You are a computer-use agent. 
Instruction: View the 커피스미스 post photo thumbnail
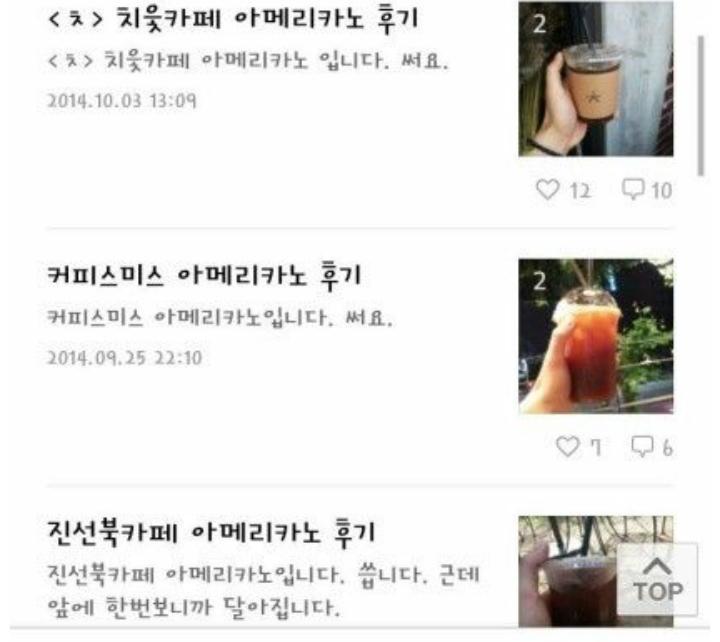point(596,337)
